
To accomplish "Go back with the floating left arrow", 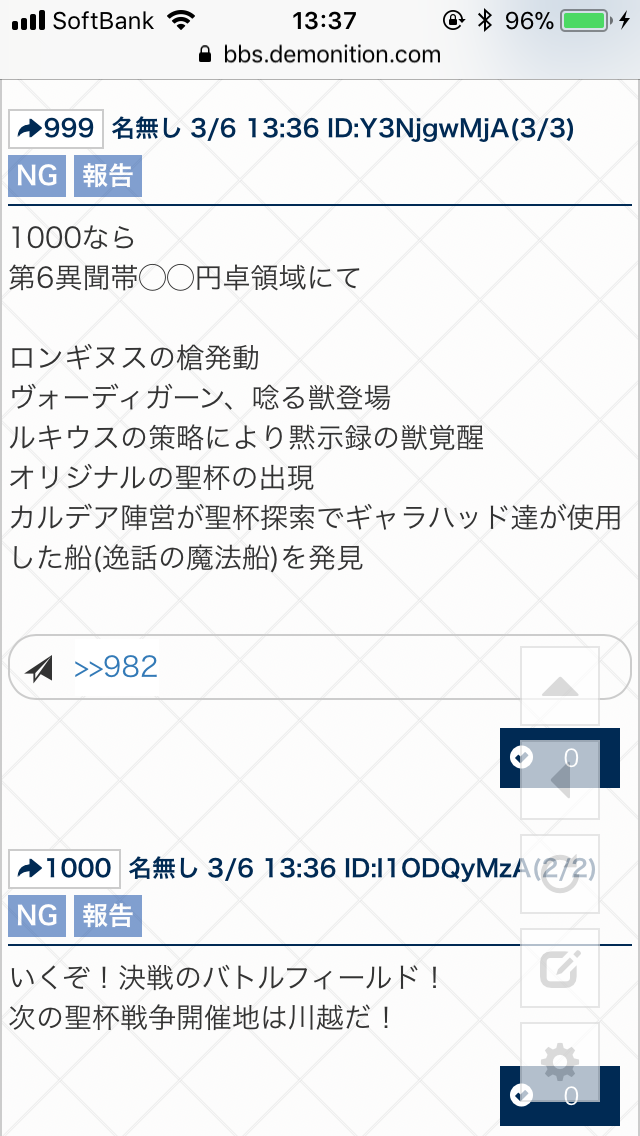I will pos(560,780).
